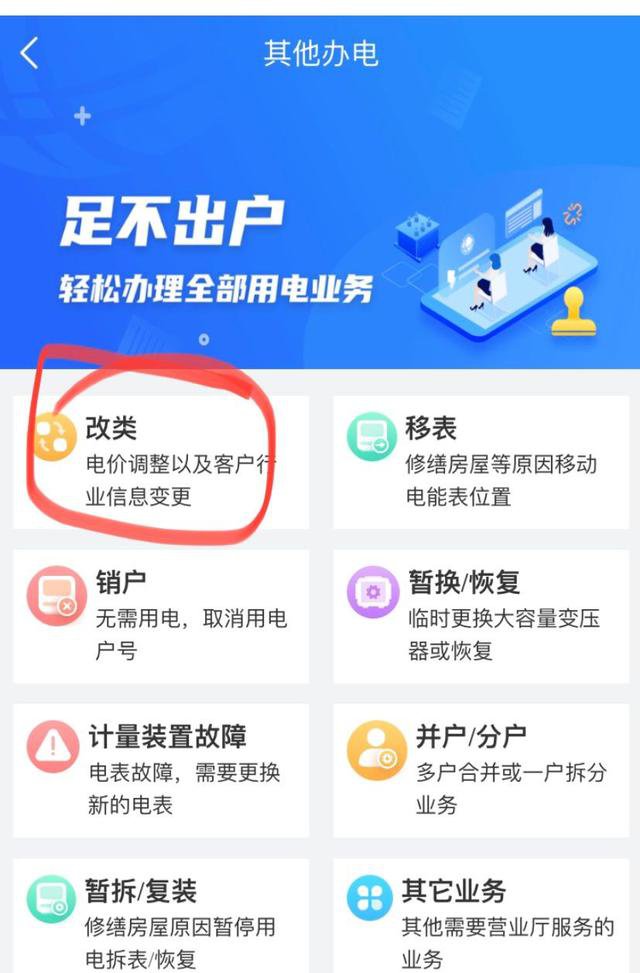Open the 改类 electricity price change service
Image resolution: width=640 pixels, height=973 pixels.
tap(160, 462)
